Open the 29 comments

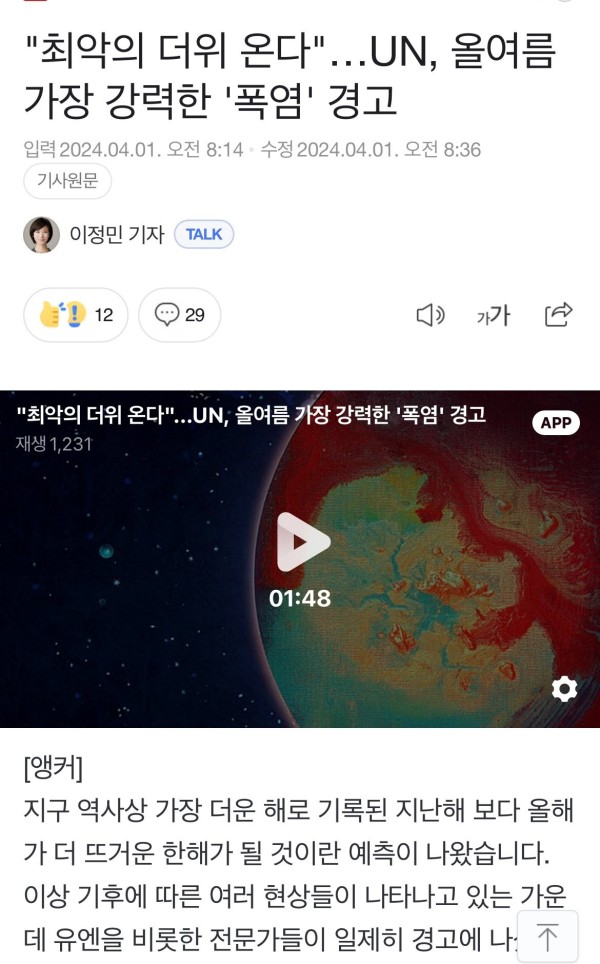[x=180, y=315]
